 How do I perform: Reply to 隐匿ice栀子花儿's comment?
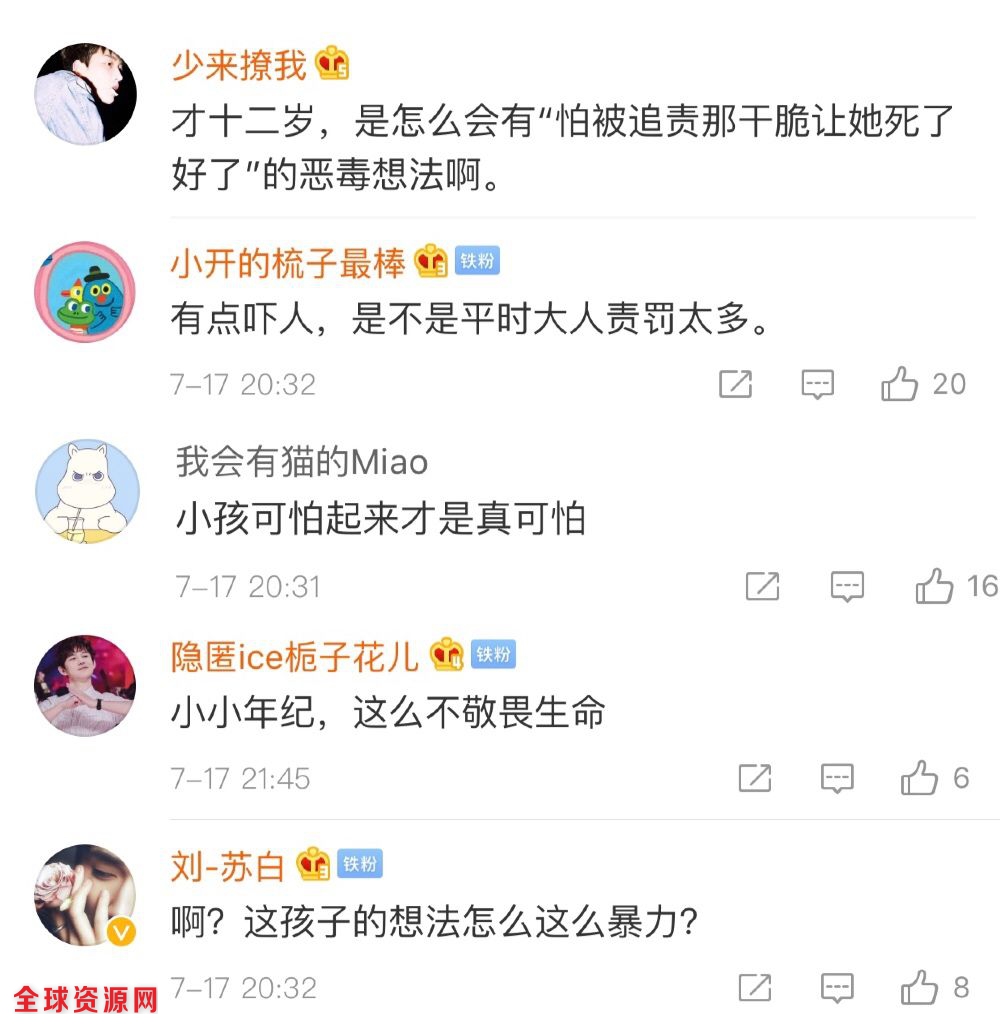[x=836, y=778]
